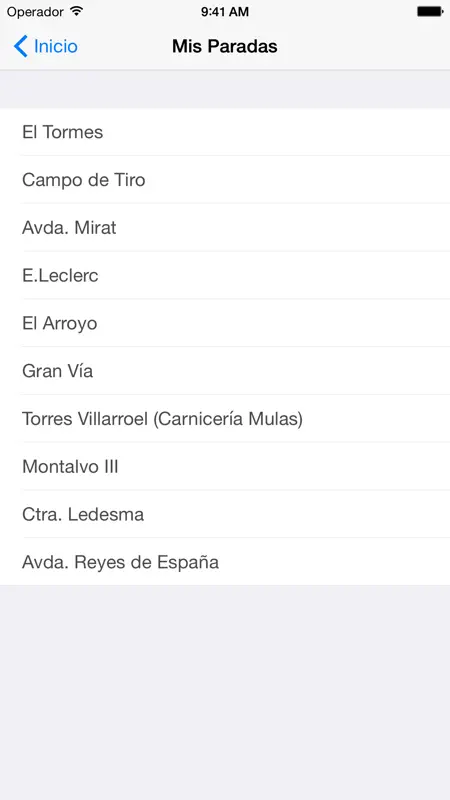
Task: Open the Gran Vía stop
Action: (225, 371)
